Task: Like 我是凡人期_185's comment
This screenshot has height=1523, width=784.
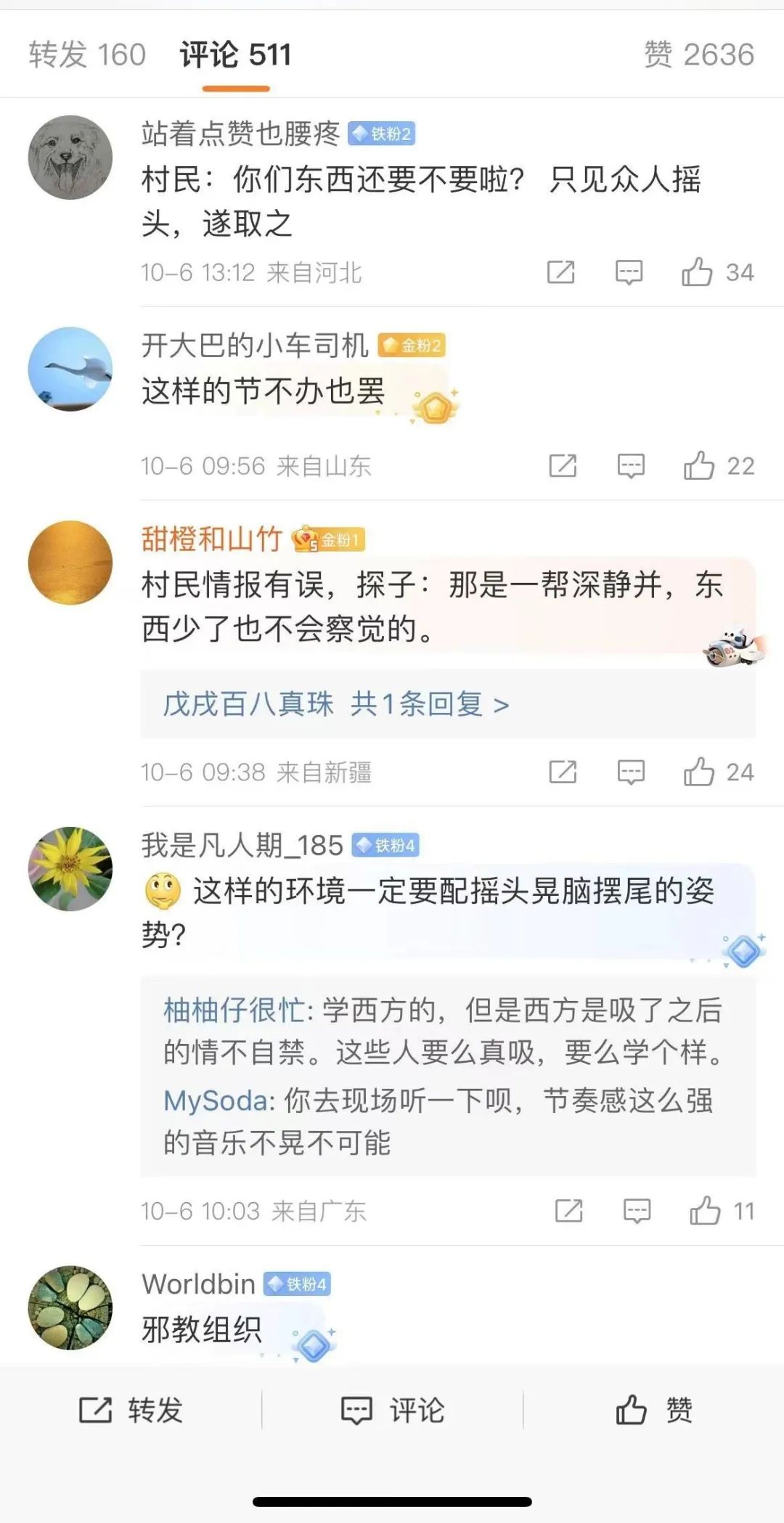Action: [705, 1211]
